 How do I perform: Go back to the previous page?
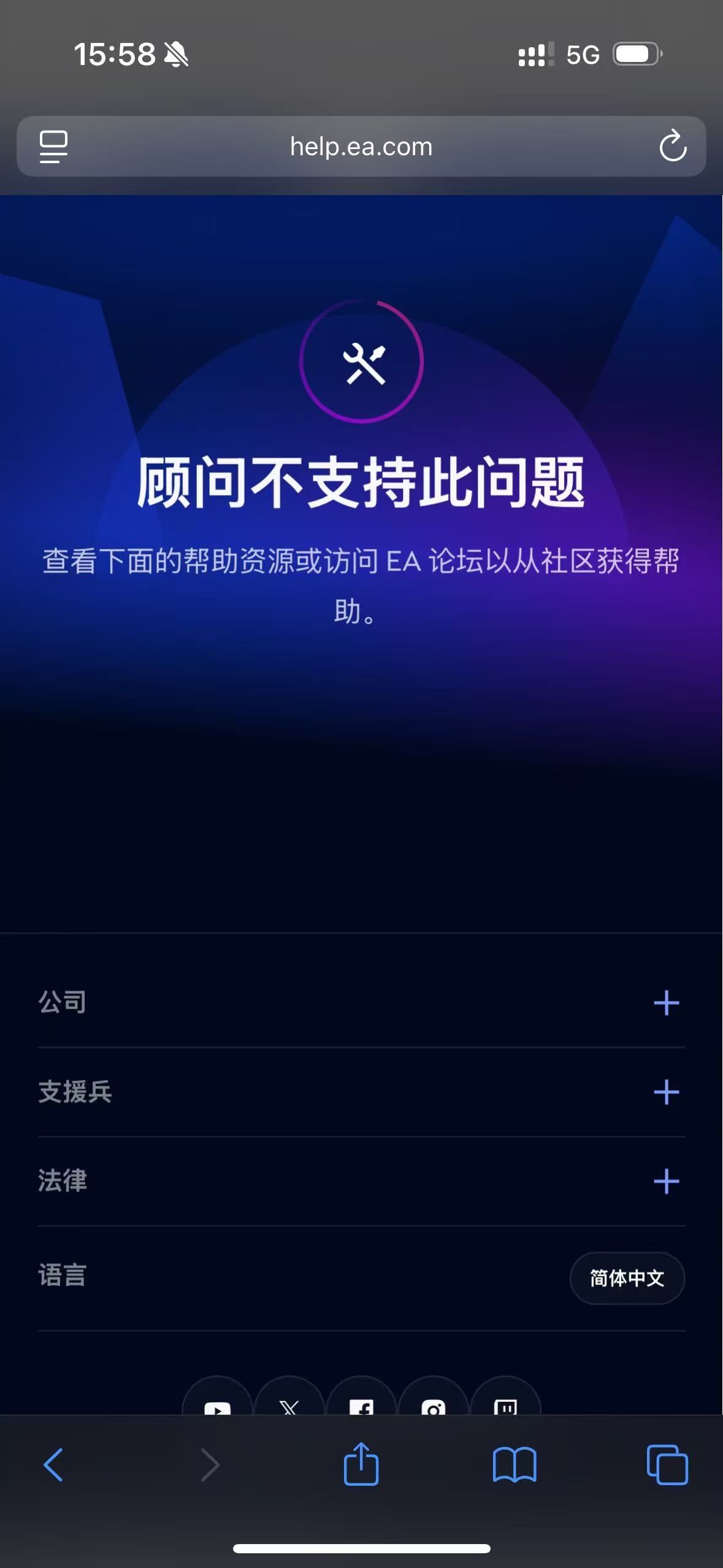pos(53,1465)
